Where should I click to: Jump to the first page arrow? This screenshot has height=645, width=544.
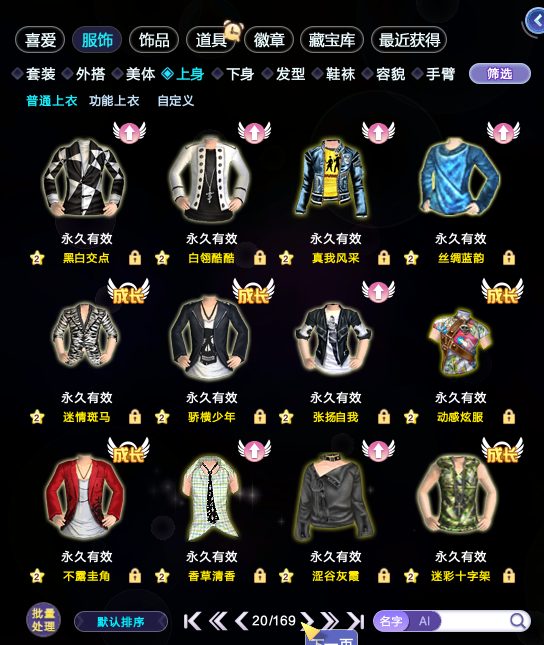tap(192, 621)
